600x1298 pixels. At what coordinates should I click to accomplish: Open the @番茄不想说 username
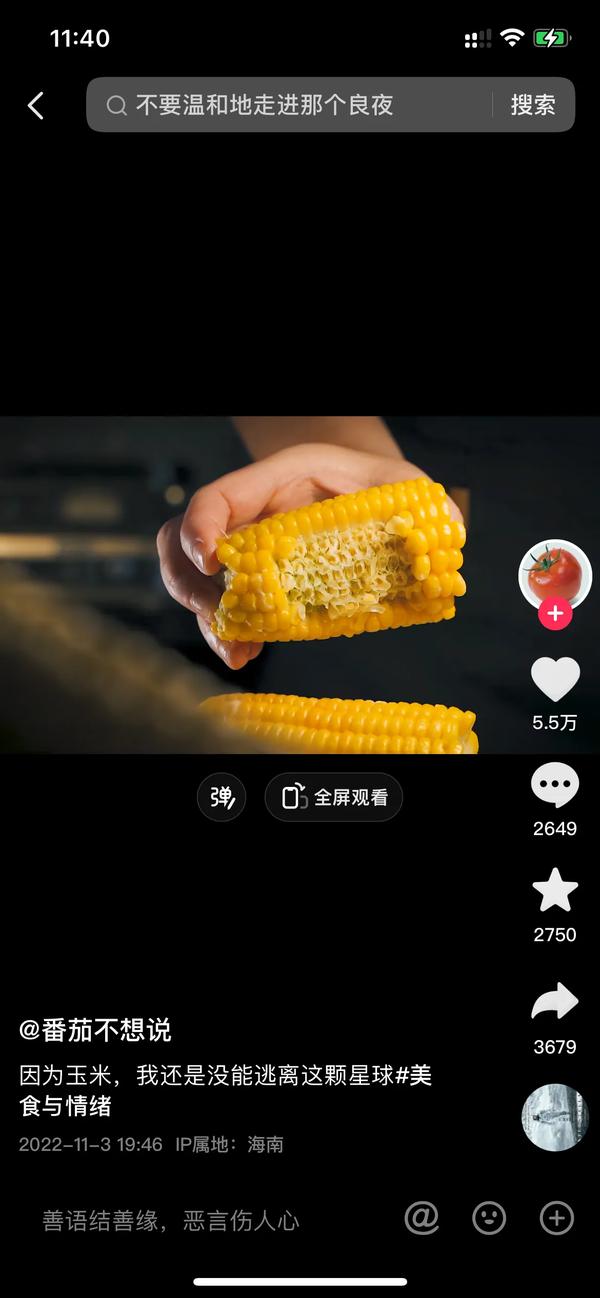coord(95,1029)
